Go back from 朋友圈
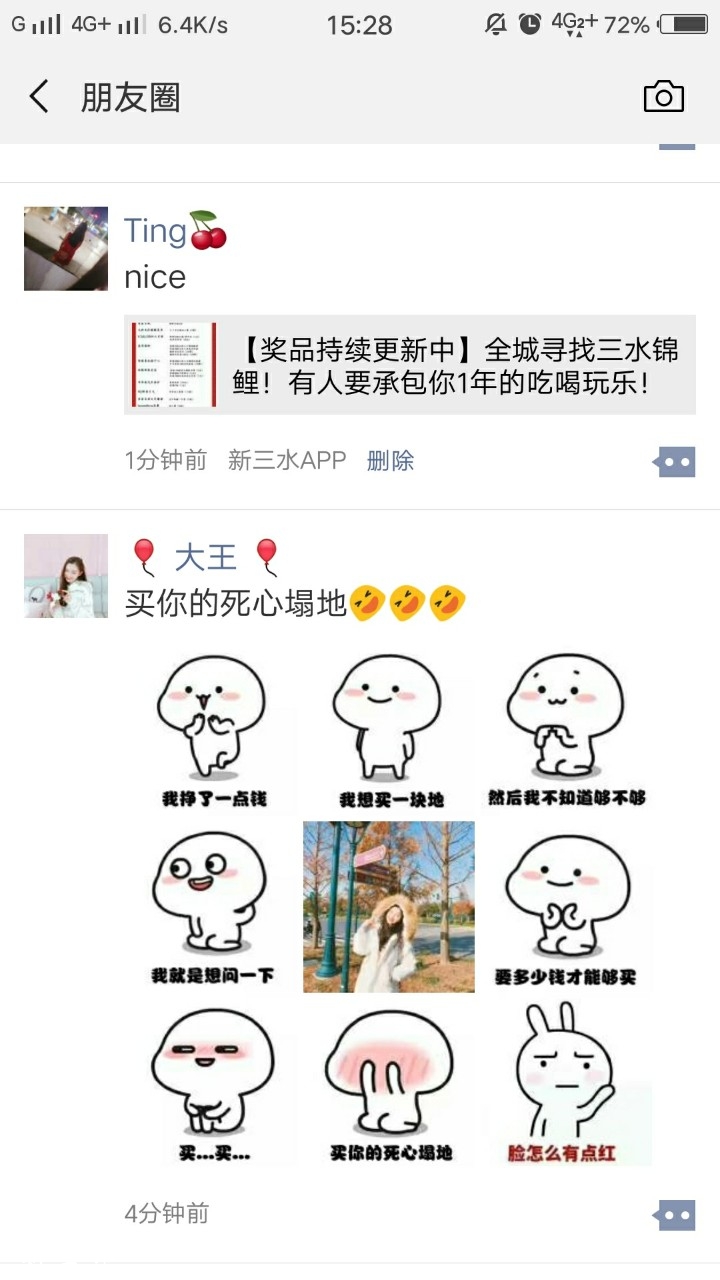This screenshot has height=1280, width=720. pyautogui.click(x=40, y=97)
